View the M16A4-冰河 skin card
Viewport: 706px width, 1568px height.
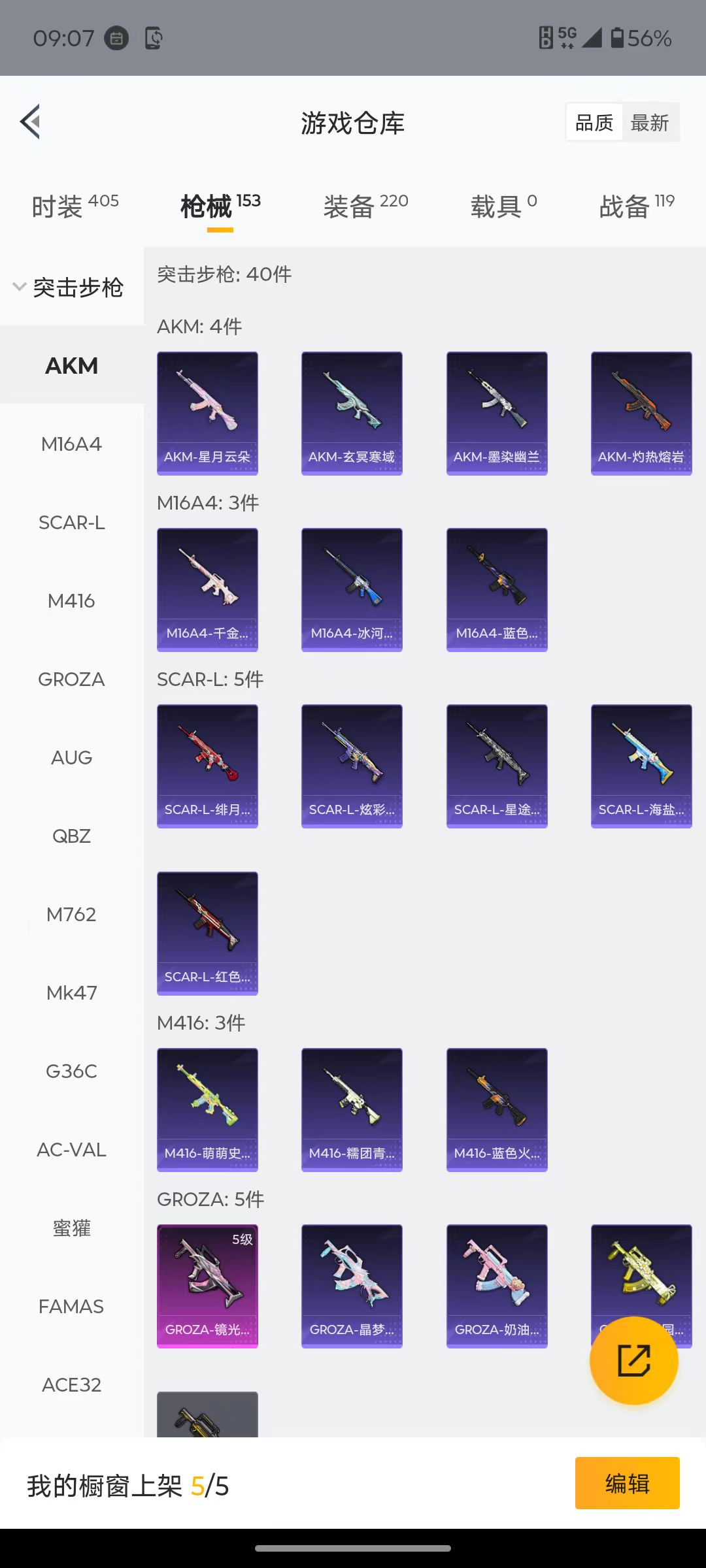[x=352, y=589]
